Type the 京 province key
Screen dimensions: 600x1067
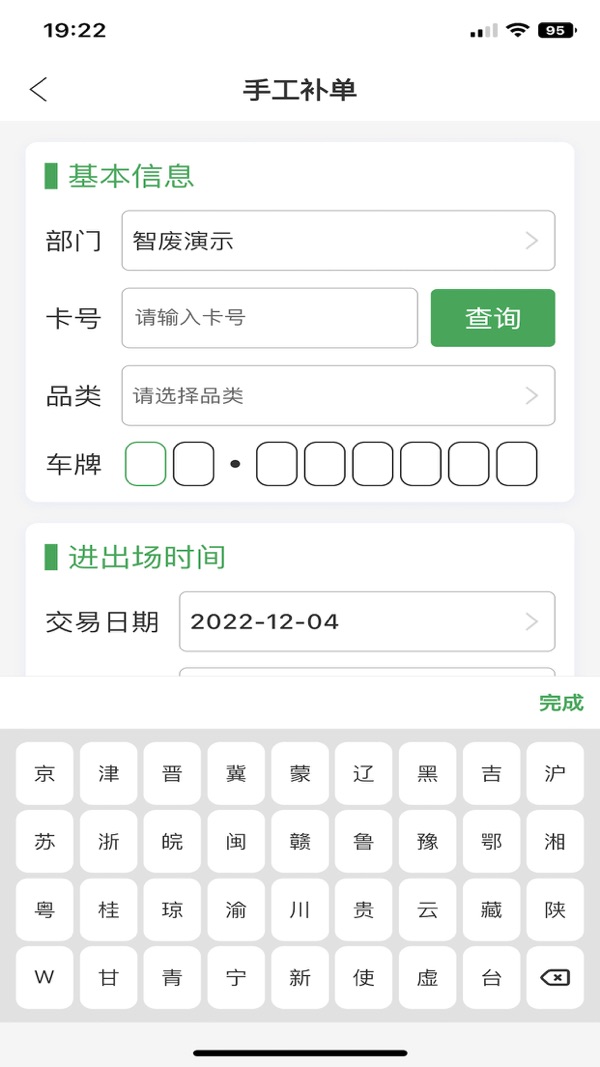click(x=45, y=773)
